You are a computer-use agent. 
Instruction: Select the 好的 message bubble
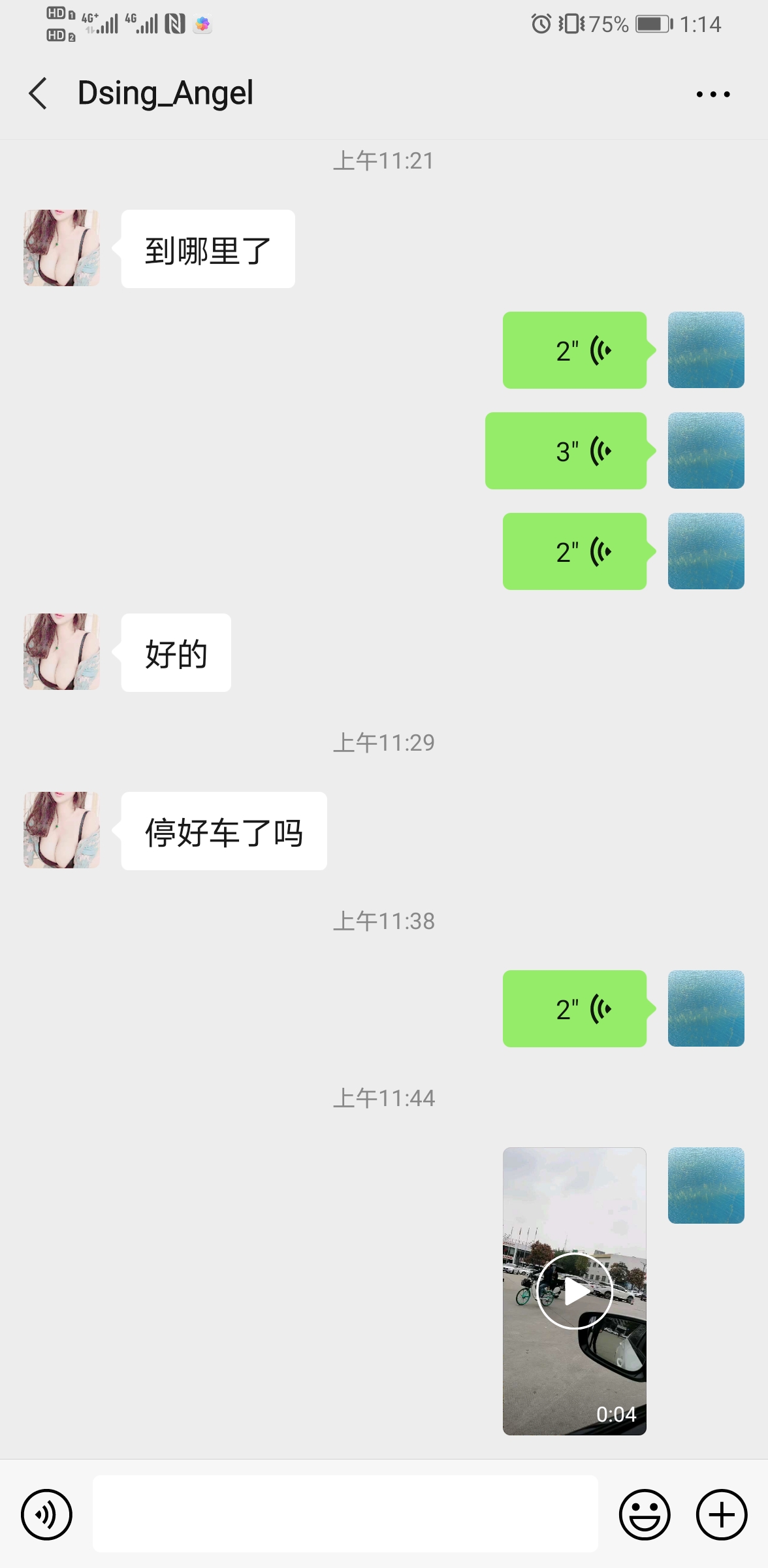click(174, 652)
